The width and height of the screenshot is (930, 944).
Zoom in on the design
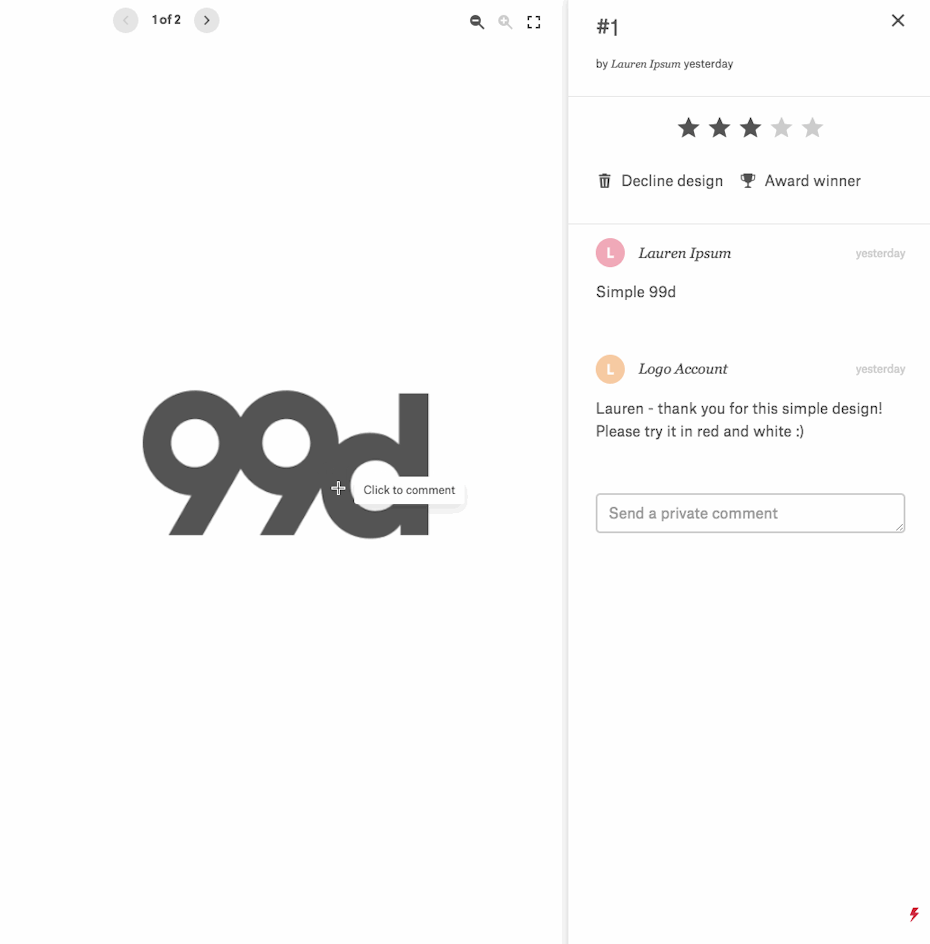505,22
